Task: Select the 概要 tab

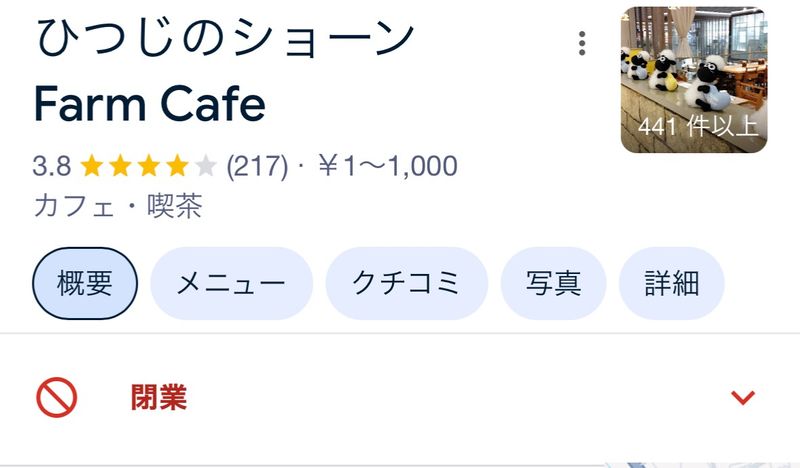Action: pos(85,283)
